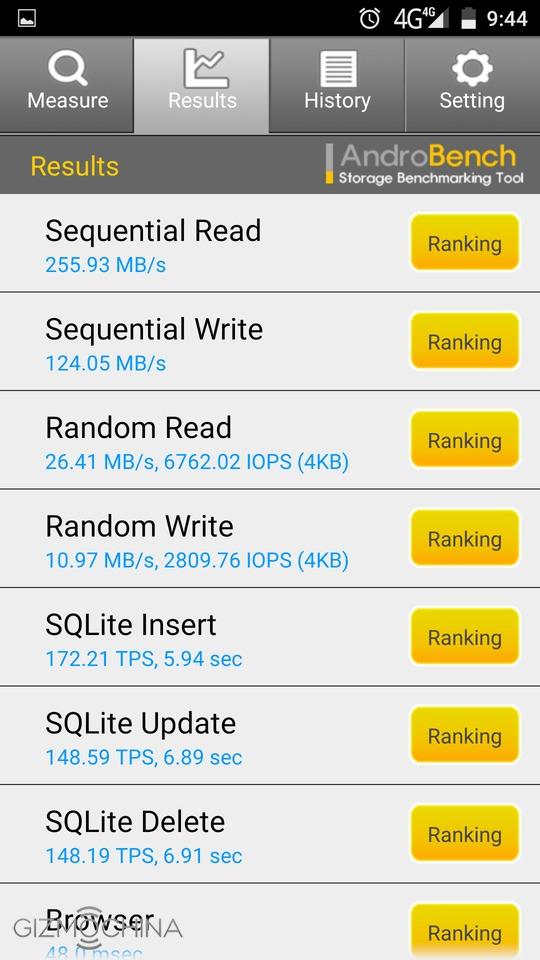Check Ranking for SQLite Insert
The height and width of the screenshot is (960, 540).
point(465,637)
